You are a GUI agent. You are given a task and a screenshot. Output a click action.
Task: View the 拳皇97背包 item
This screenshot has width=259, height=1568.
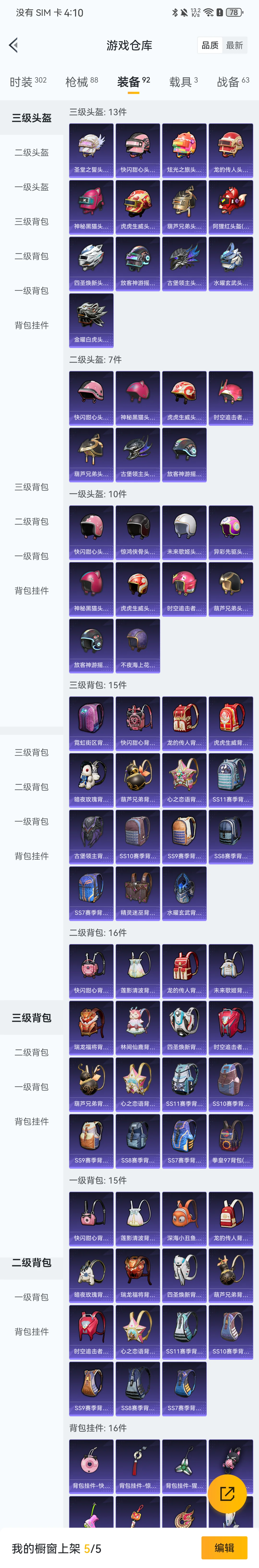point(230,1140)
